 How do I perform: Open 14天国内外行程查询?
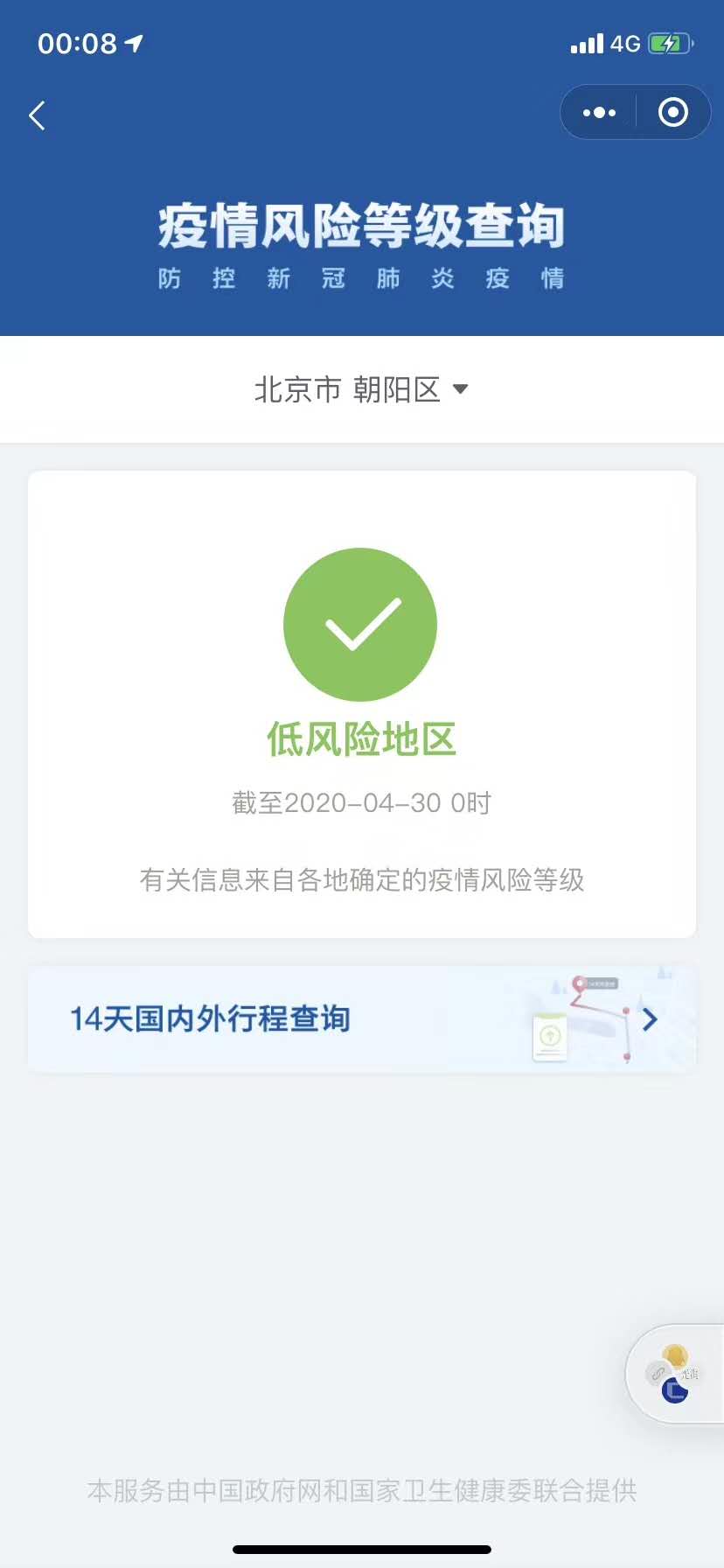point(361,1019)
